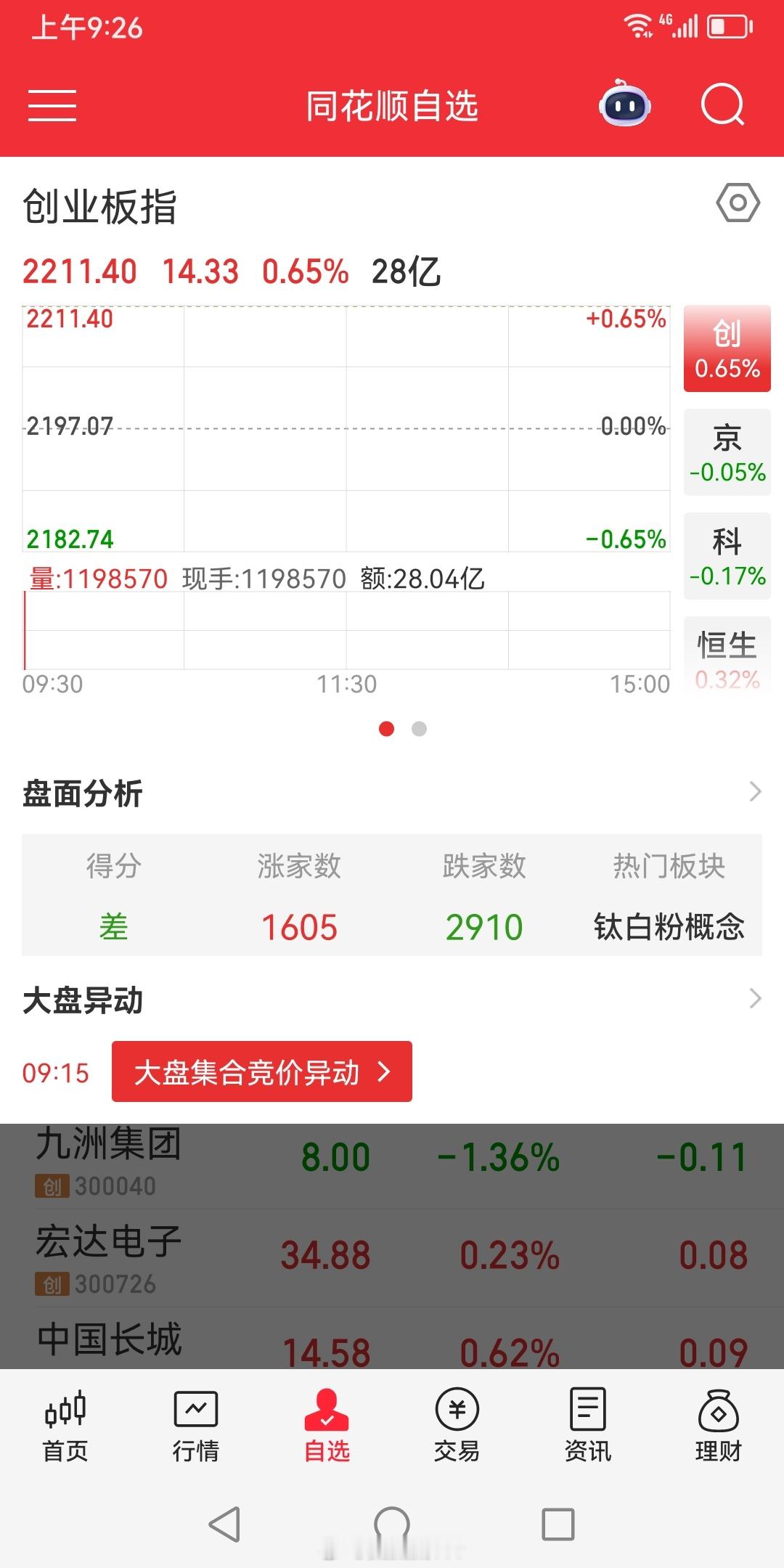Open the hexagon settings for 创业板指
The width and height of the screenshot is (784, 1568).
(738, 203)
